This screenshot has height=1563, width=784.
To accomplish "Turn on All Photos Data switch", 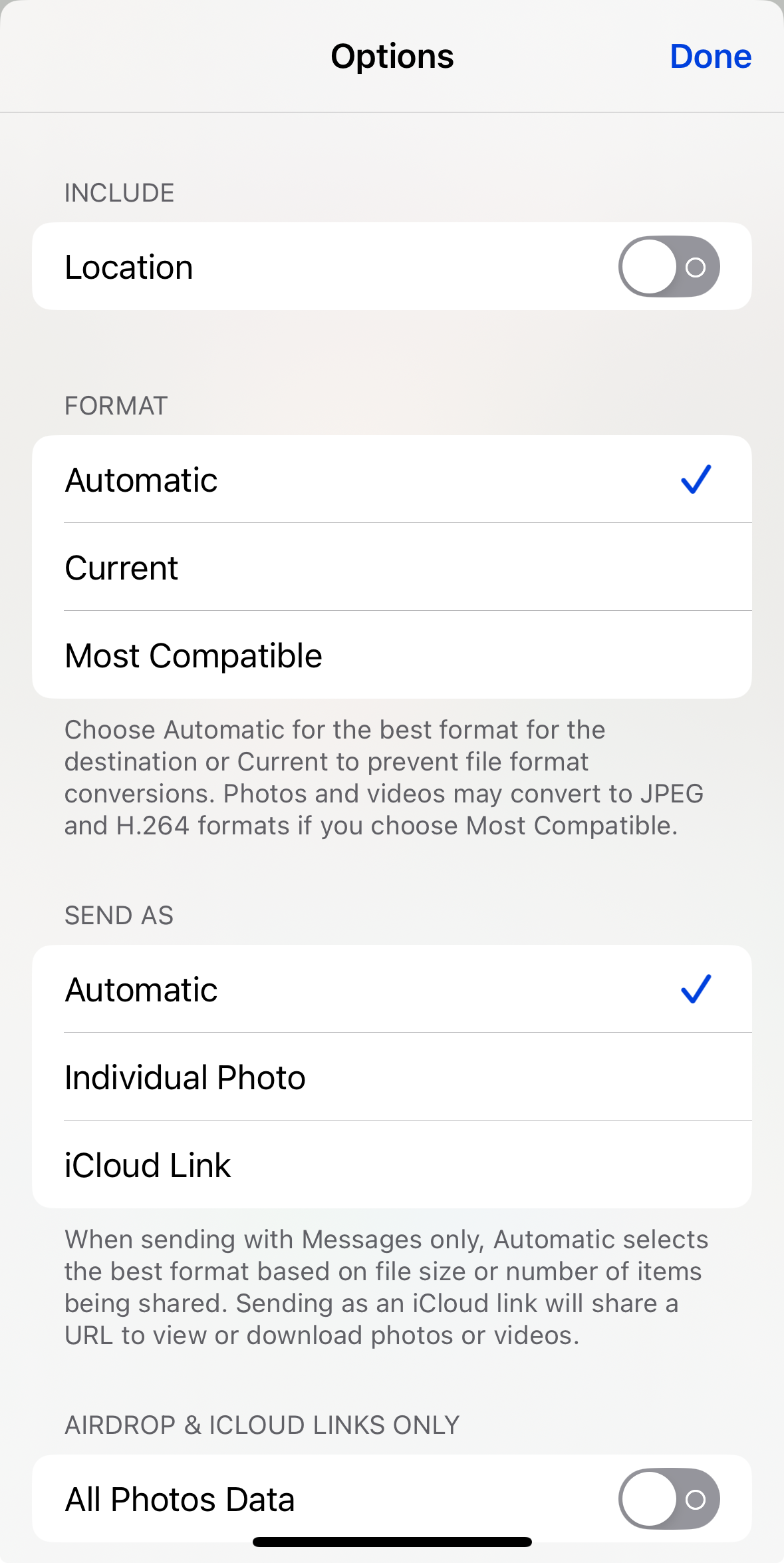I will (668, 1498).
